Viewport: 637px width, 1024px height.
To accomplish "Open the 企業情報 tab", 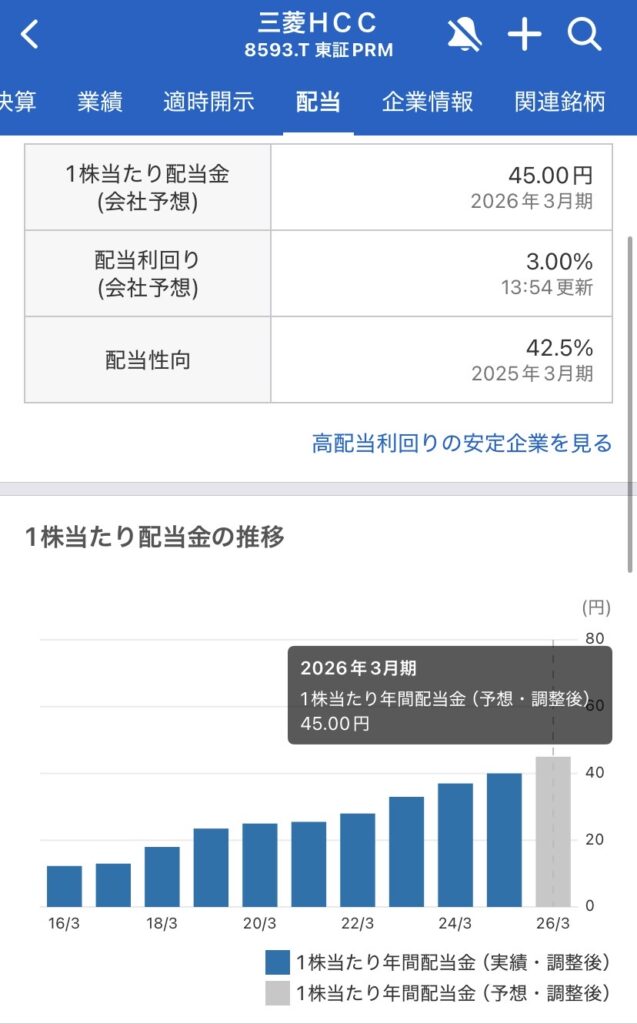I will tap(427, 101).
